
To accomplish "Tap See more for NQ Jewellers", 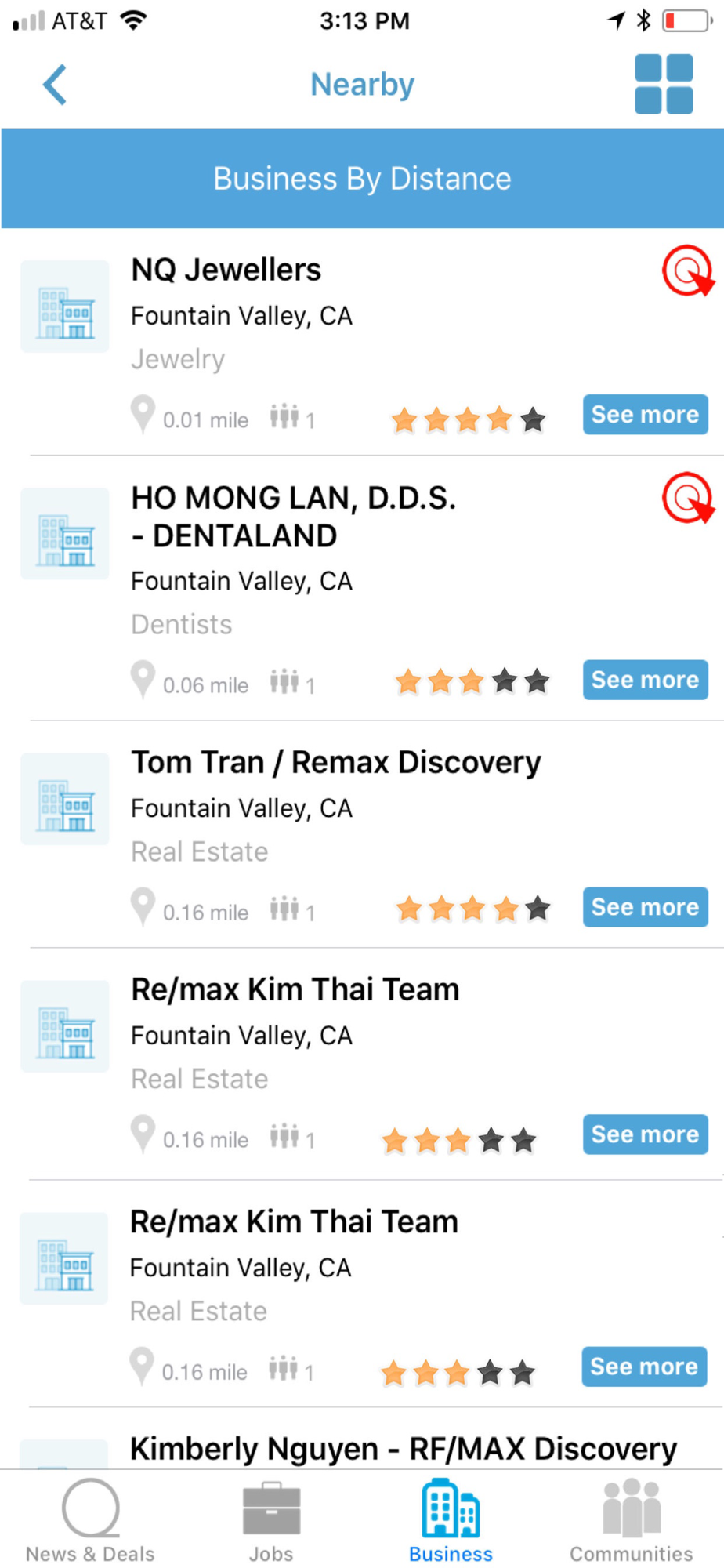I will [x=645, y=415].
